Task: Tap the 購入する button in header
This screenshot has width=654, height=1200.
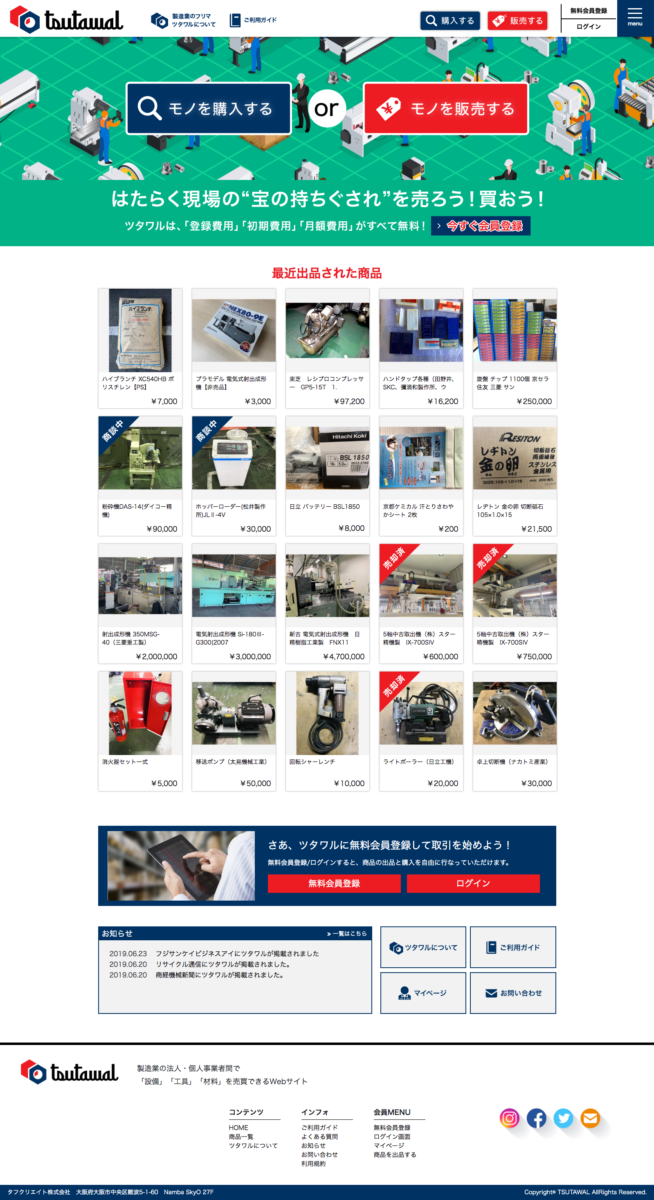Action: 450,20
